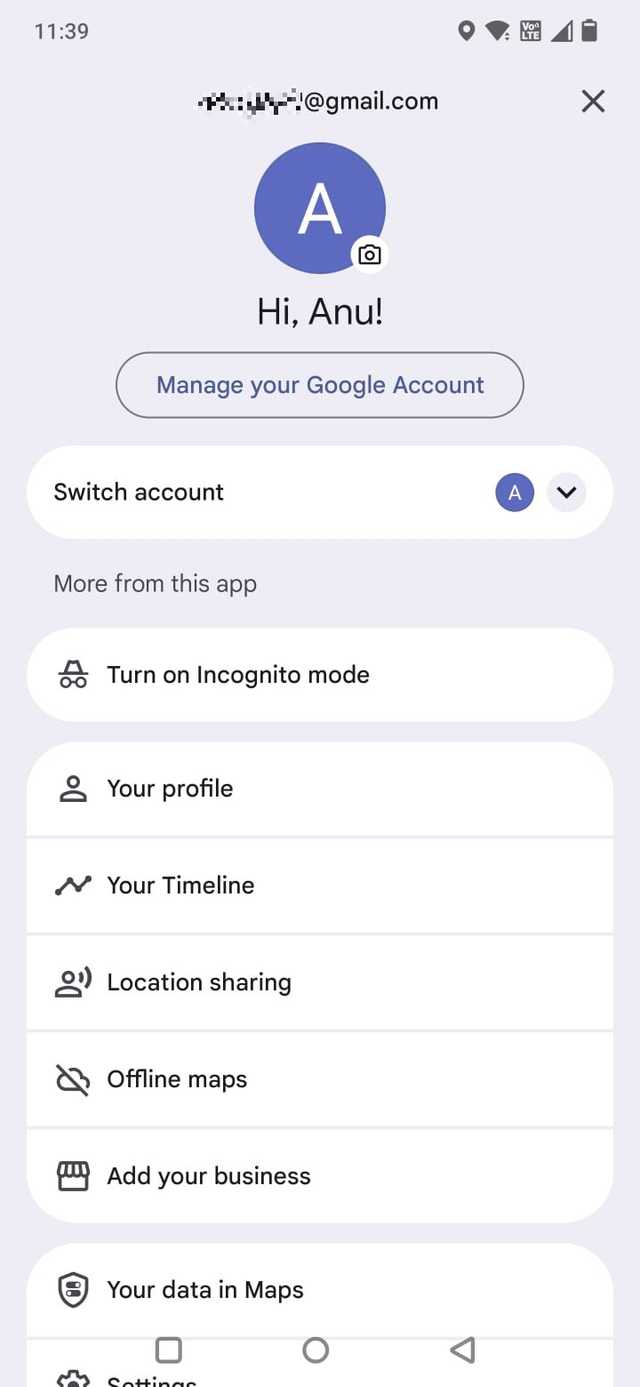This screenshot has width=640, height=1387.
Task: Select Add your business
Action: (319, 1176)
